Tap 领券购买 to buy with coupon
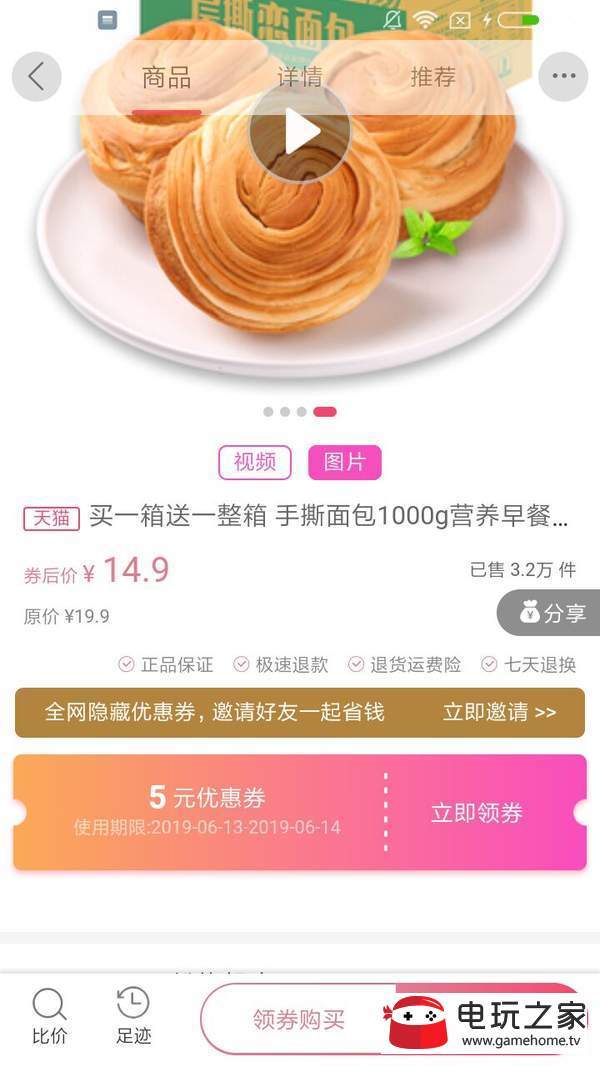This screenshot has height=1067, width=600. [x=299, y=1019]
